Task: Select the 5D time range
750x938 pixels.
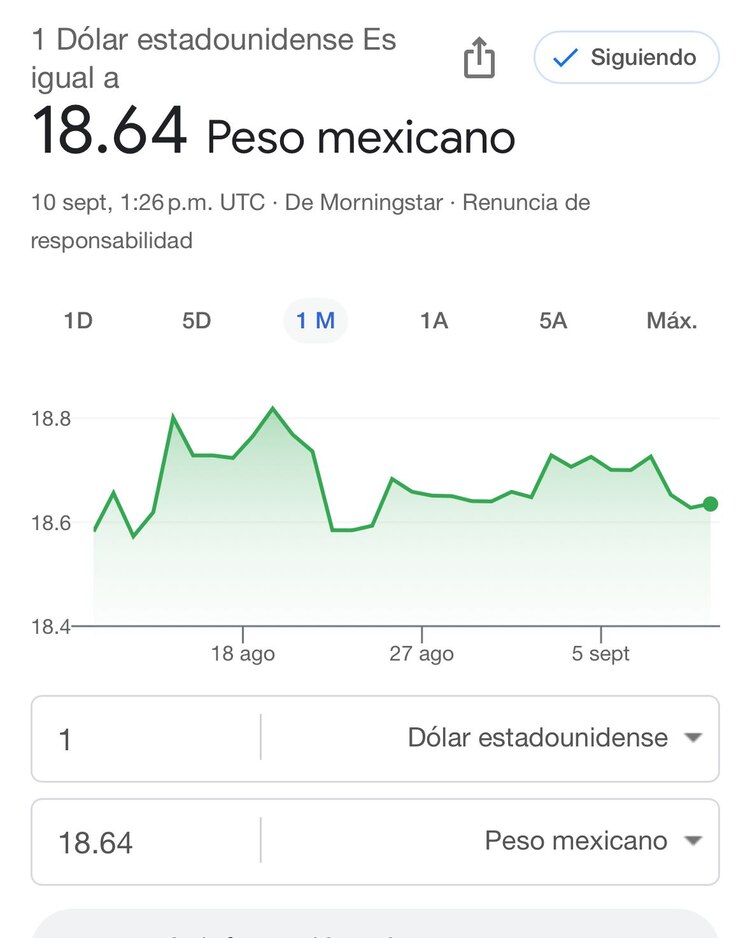Action: pyautogui.click(x=196, y=320)
